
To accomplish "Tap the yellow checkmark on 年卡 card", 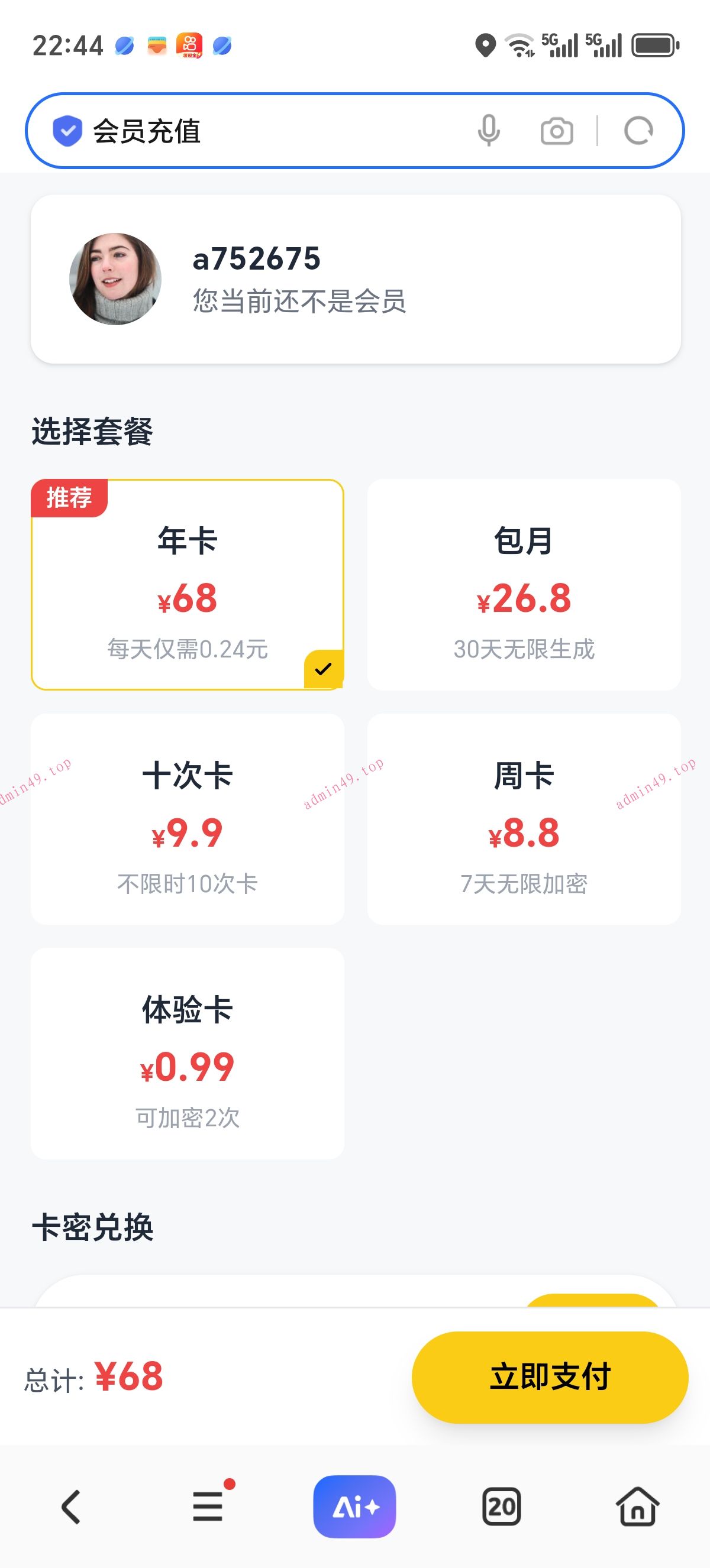I will click(323, 670).
